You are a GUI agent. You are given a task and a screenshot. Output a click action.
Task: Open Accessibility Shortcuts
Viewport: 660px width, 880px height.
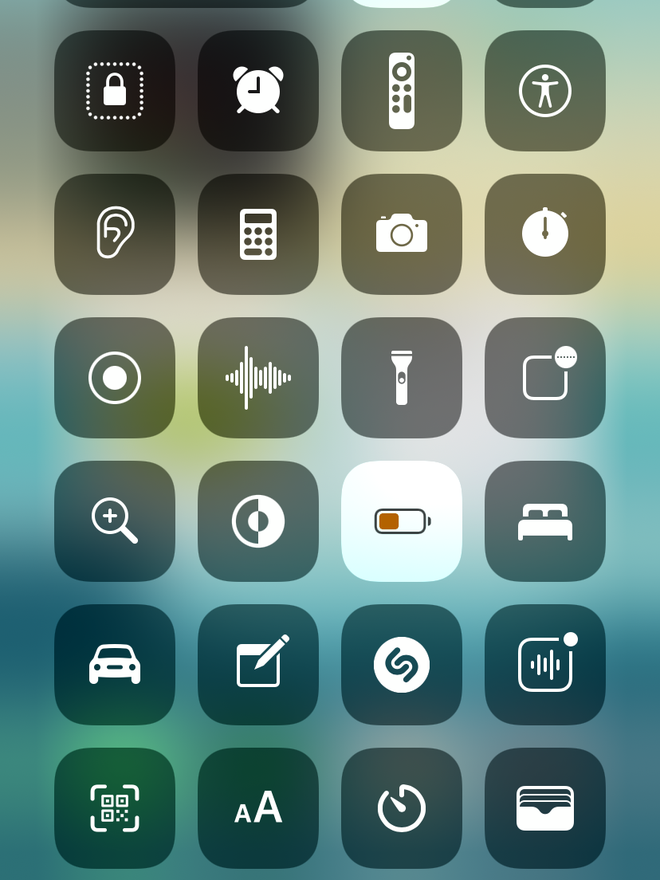(x=545, y=91)
